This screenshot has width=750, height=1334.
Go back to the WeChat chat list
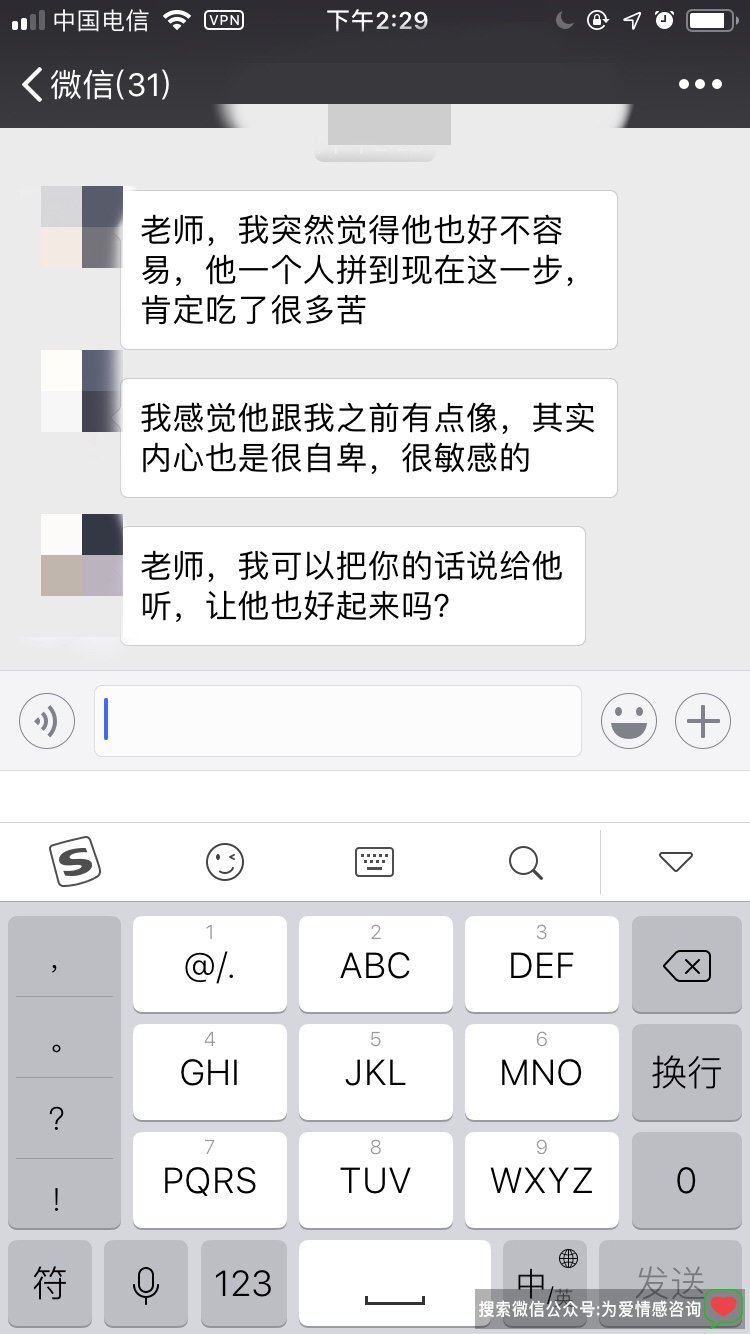coord(95,85)
